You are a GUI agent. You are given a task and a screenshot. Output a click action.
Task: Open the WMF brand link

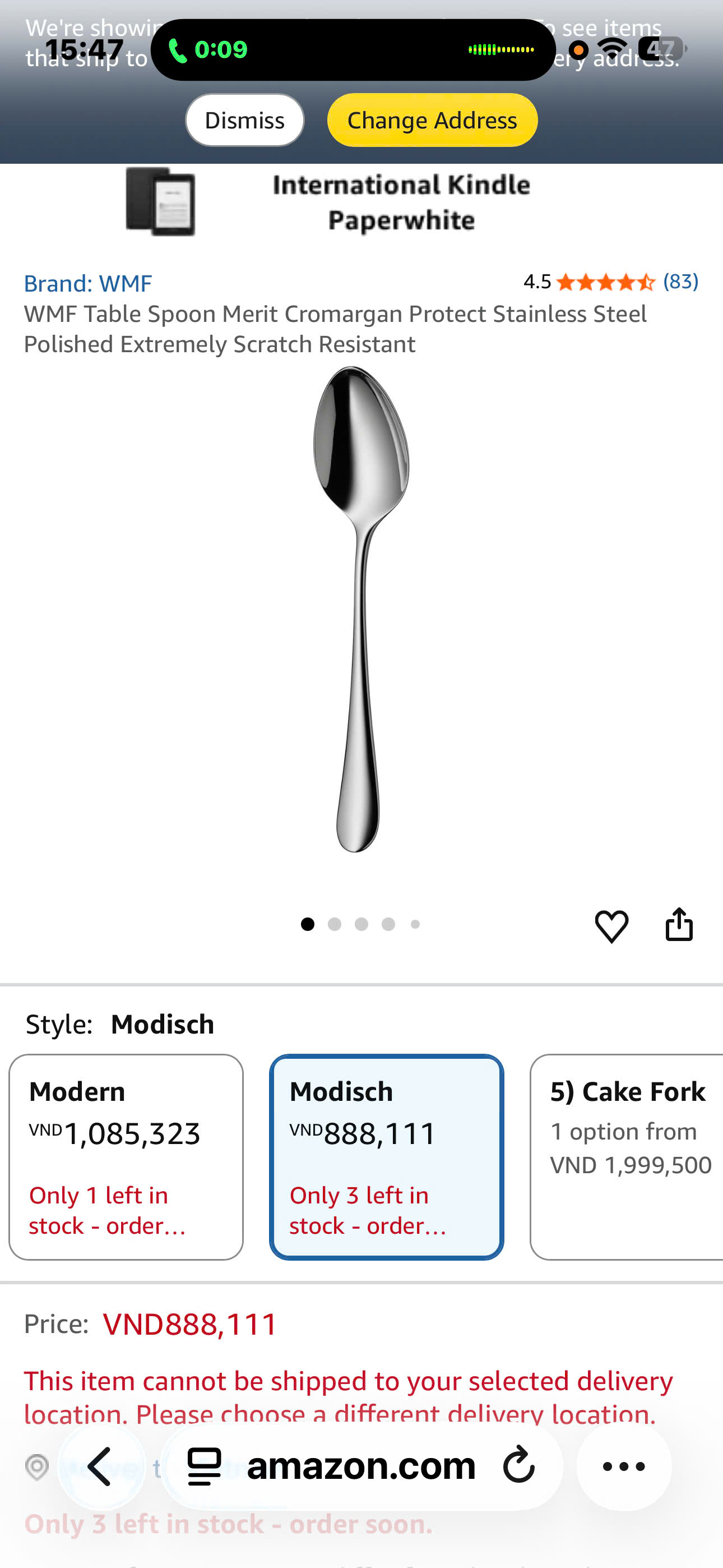87,284
